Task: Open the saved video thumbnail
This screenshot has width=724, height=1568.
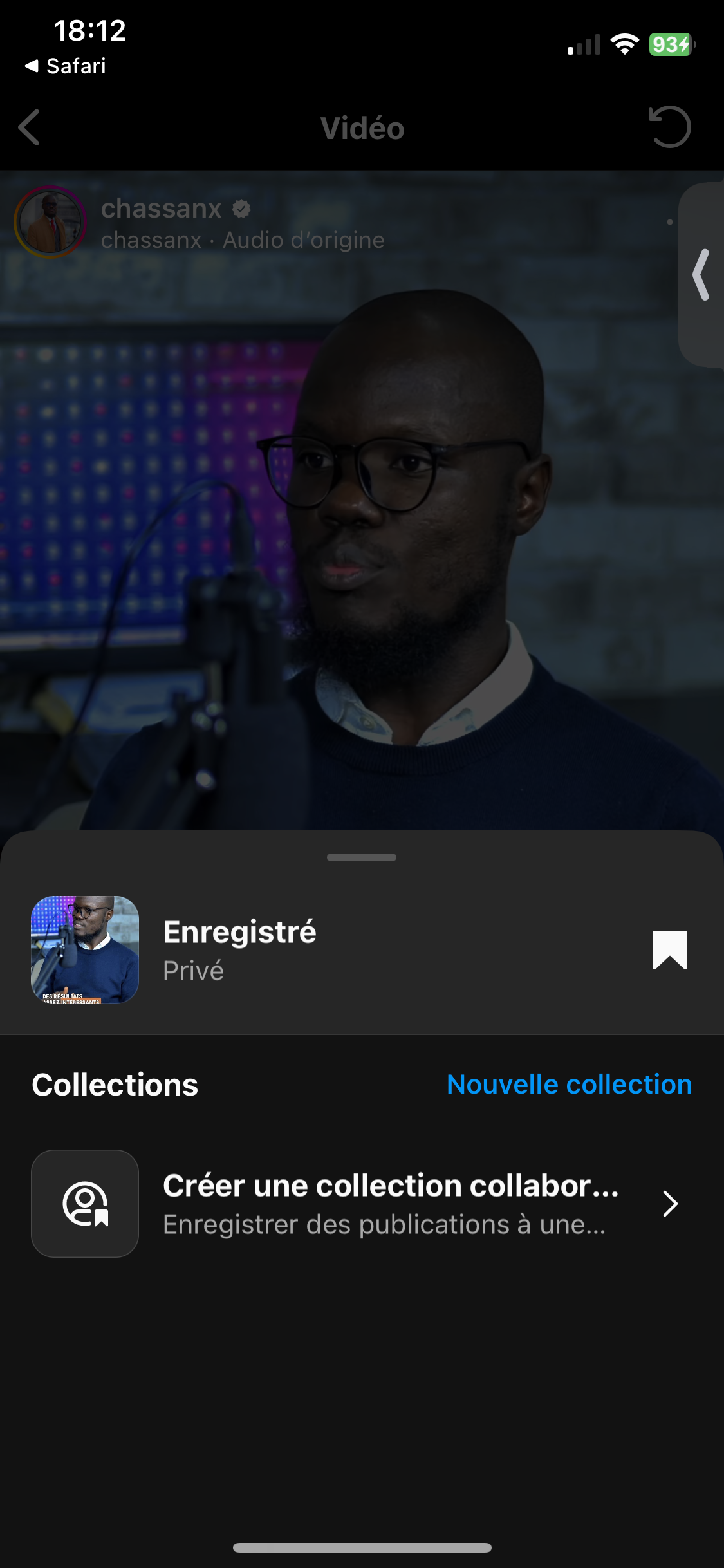Action: 85,949
